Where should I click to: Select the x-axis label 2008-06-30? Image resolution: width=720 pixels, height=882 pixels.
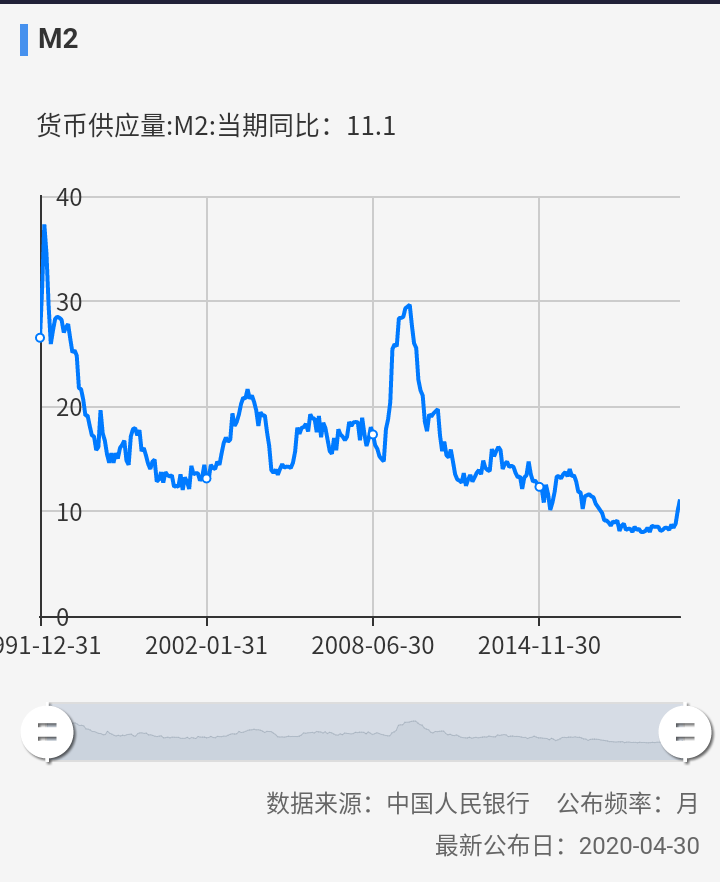click(x=372, y=646)
